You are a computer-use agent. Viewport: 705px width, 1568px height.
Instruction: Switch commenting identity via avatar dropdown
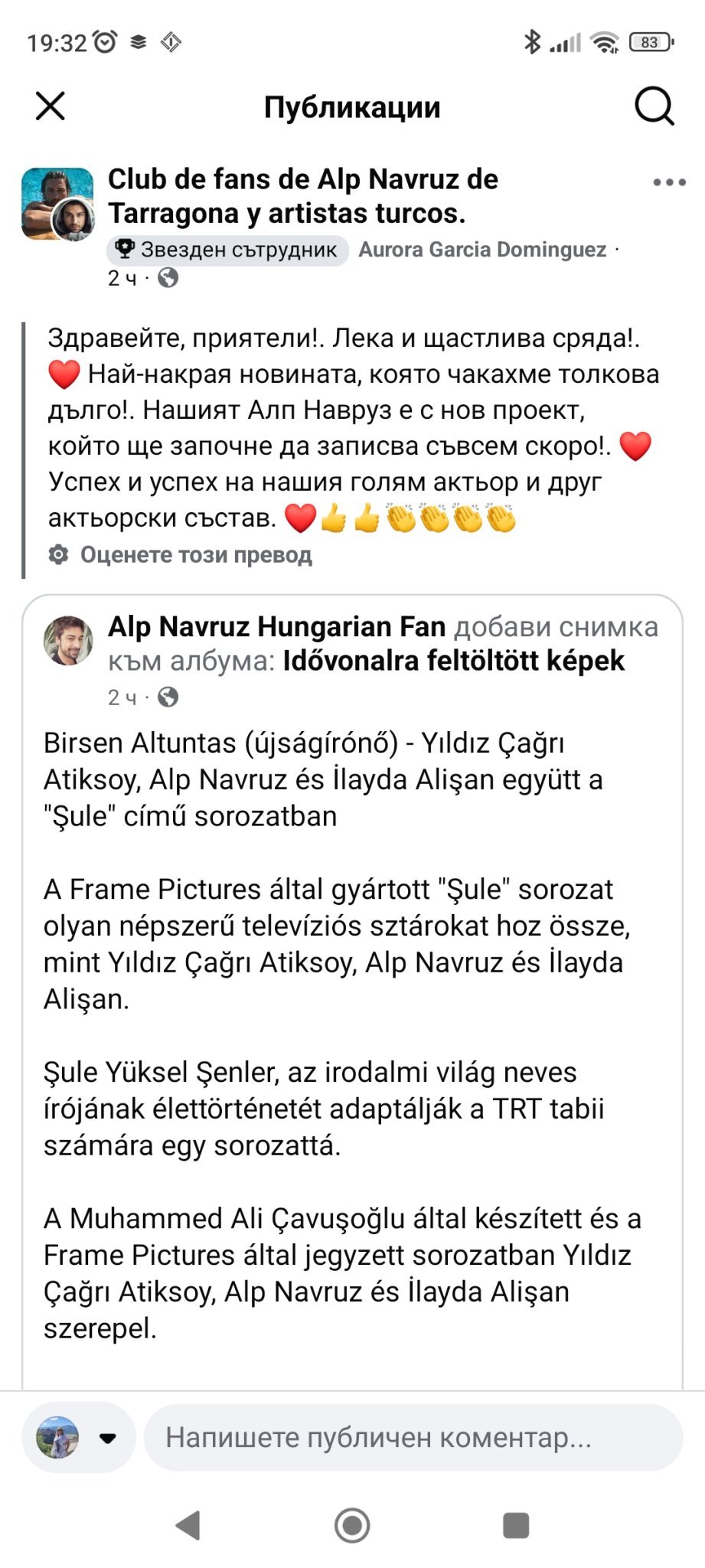pyautogui.click(x=79, y=1437)
